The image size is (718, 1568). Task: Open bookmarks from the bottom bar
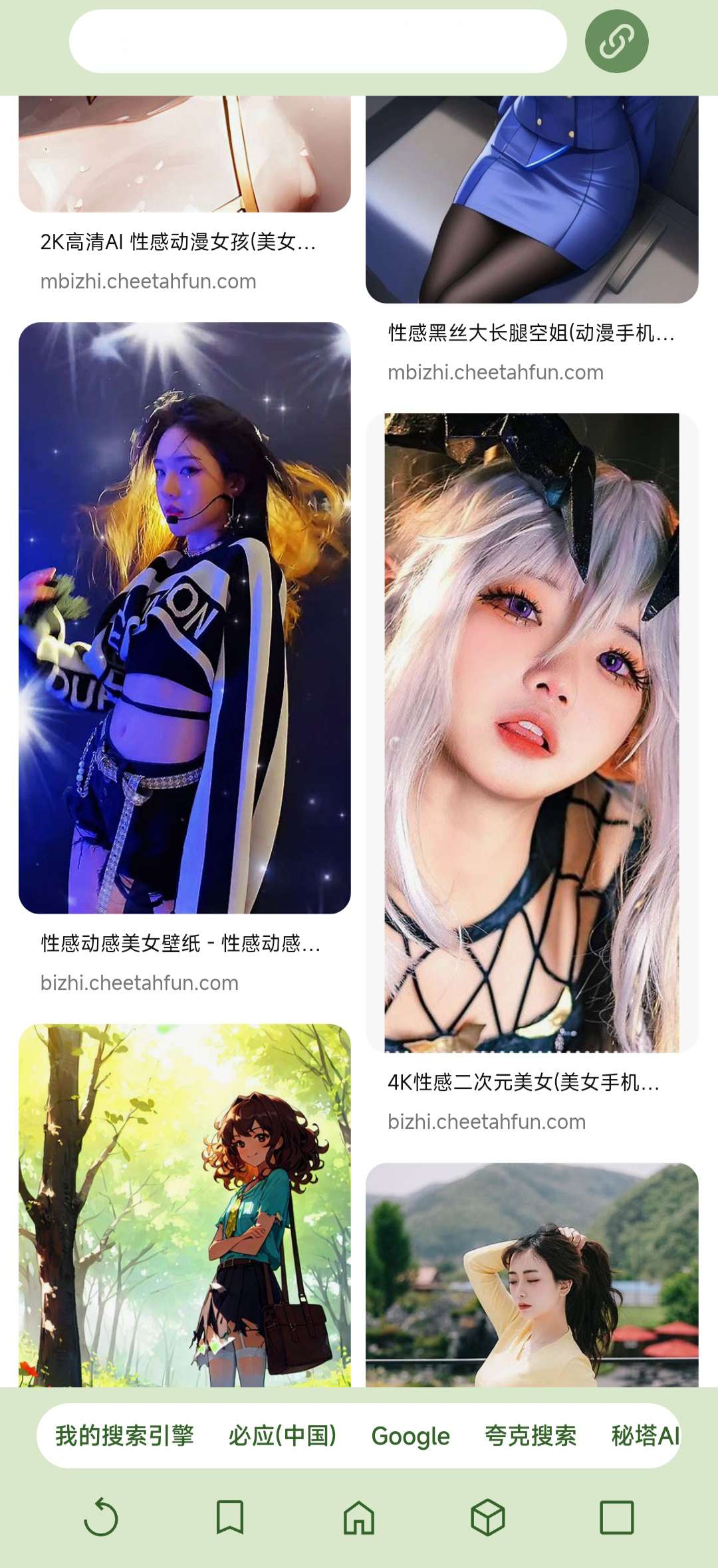click(230, 1518)
